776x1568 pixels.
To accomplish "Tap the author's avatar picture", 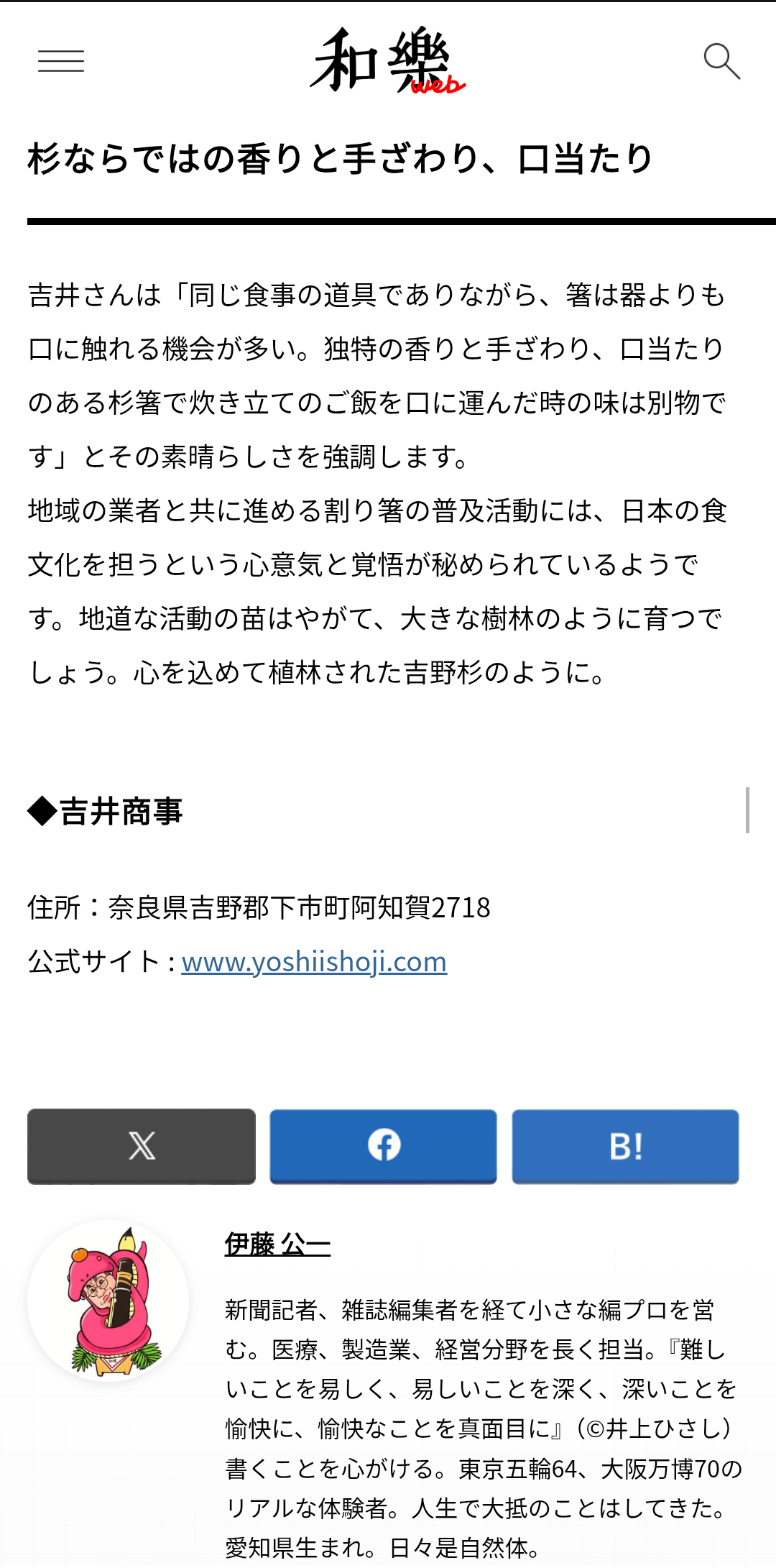I will 108,1301.
